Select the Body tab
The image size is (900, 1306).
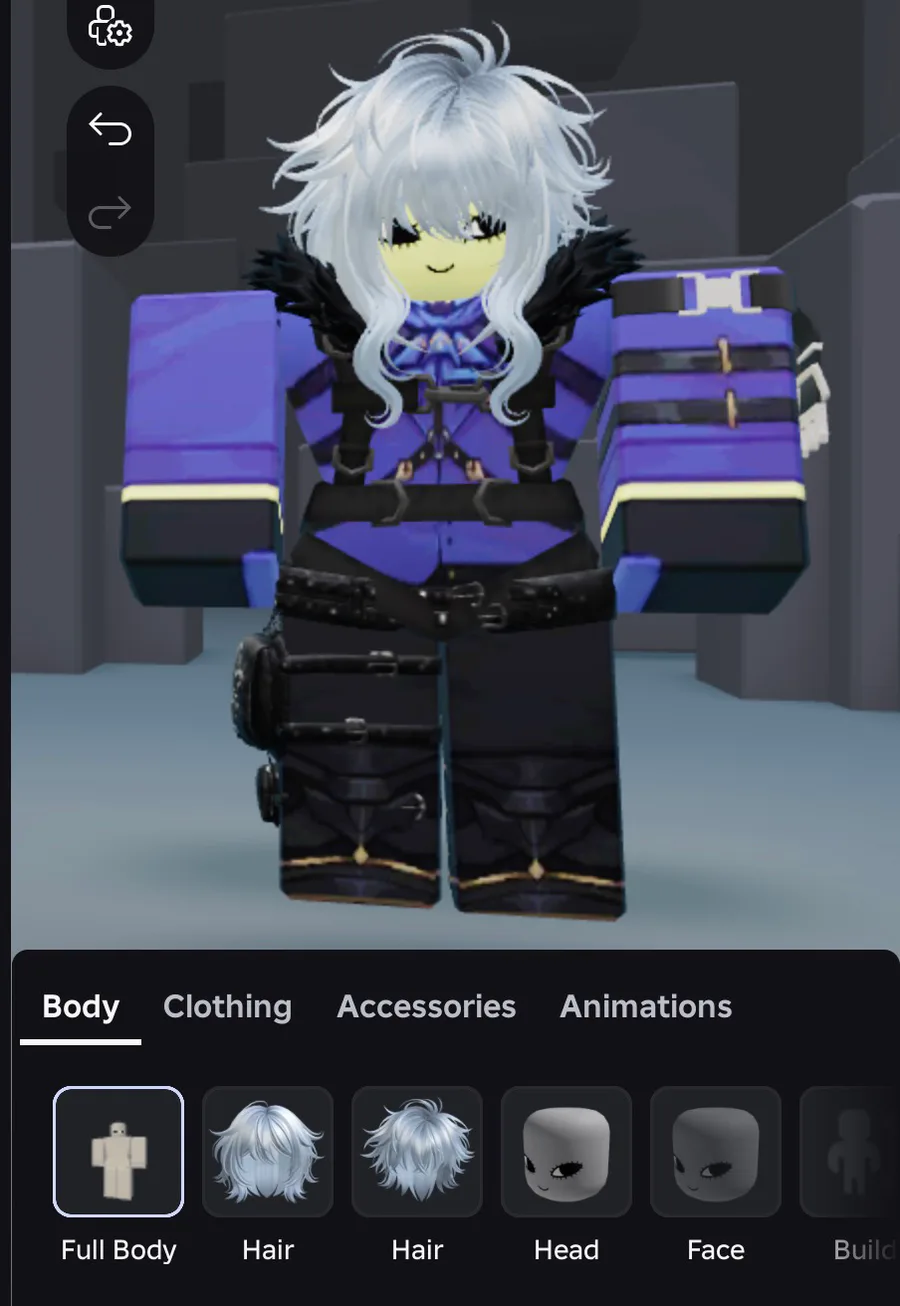pyautogui.click(x=81, y=1006)
